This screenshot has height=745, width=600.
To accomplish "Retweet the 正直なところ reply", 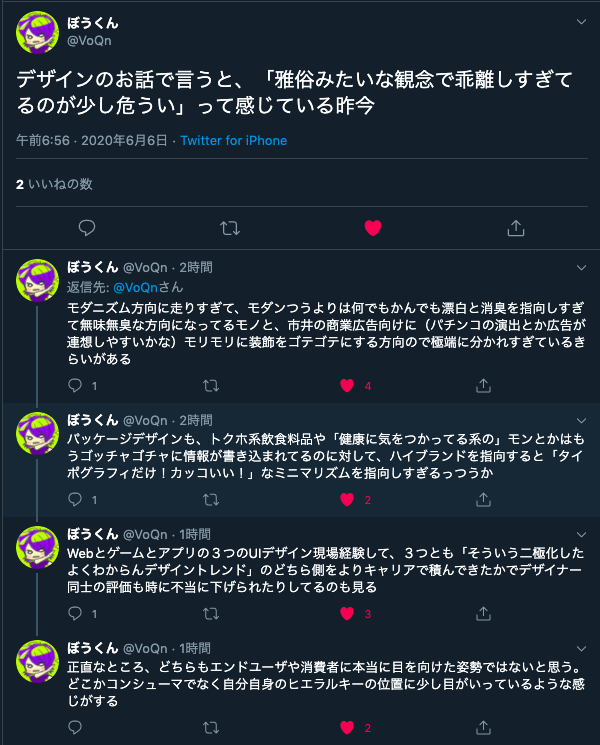I will pyautogui.click(x=211, y=727).
